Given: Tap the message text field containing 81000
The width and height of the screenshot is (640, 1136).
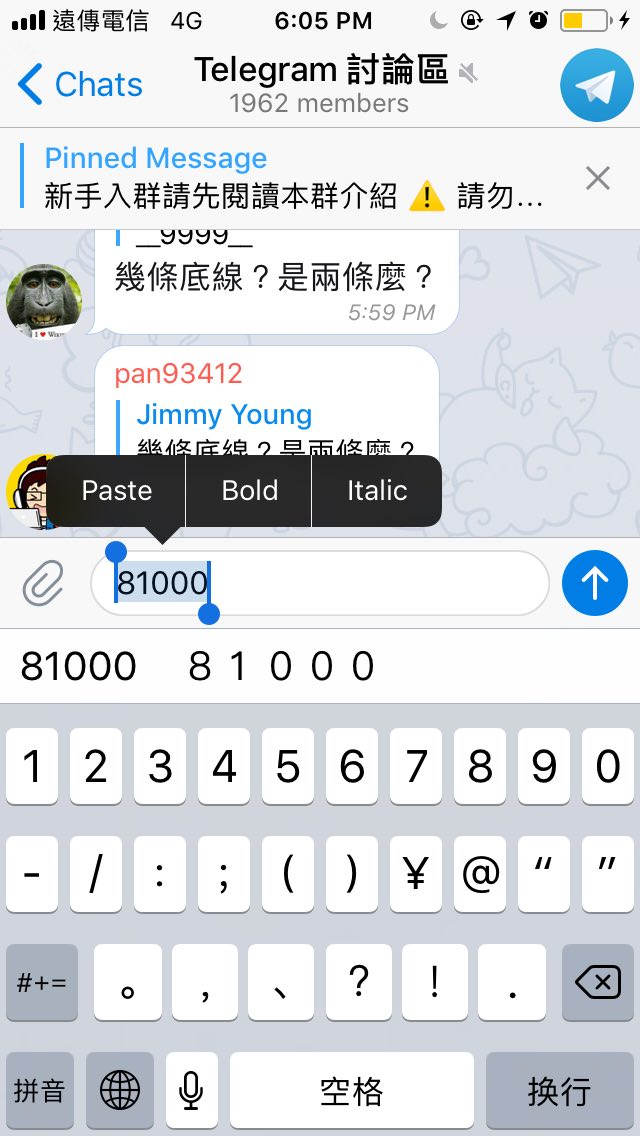Looking at the screenshot, I should pos(380,583).
